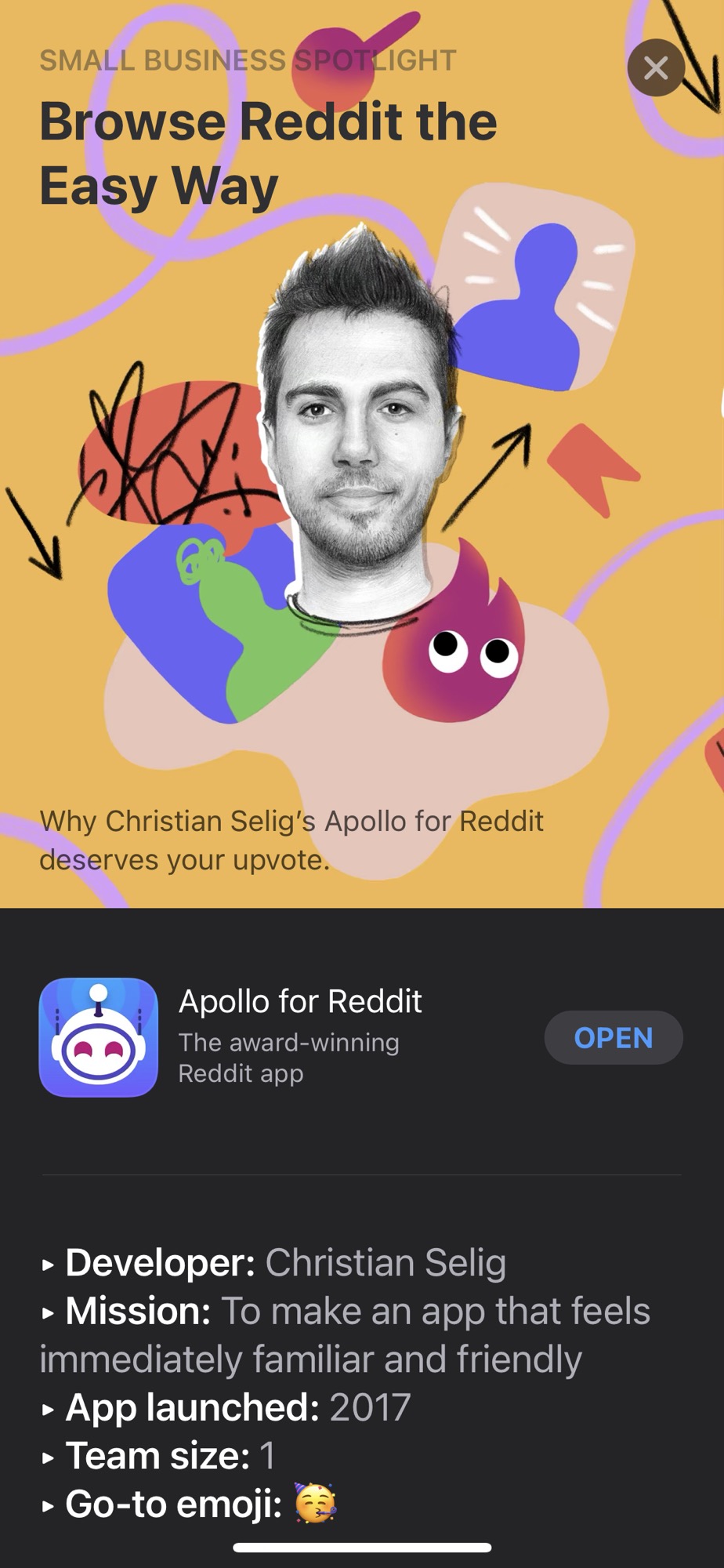
Task: Select the party face emoji next to Go-to emoji
Action: point(313,1503)
